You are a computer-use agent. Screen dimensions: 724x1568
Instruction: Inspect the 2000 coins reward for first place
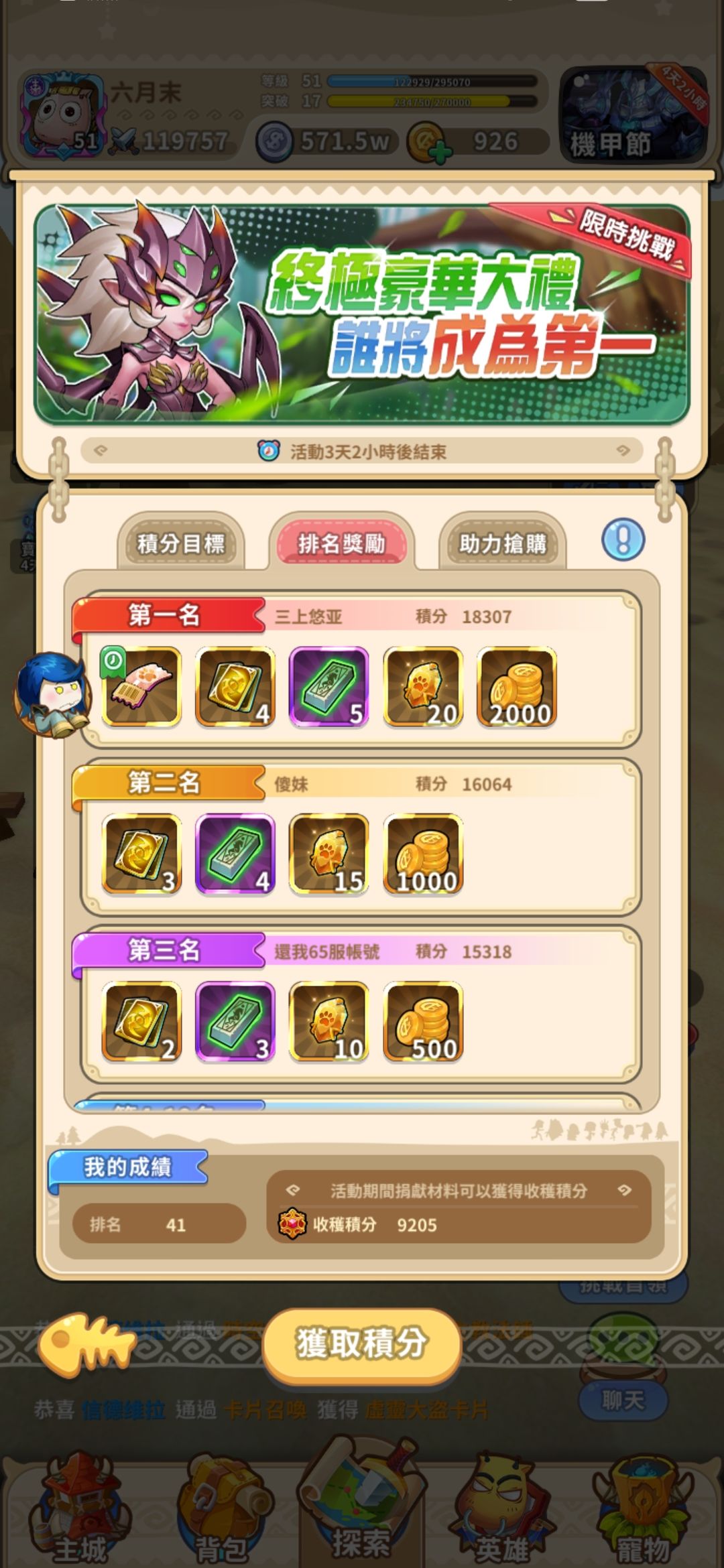517,687
